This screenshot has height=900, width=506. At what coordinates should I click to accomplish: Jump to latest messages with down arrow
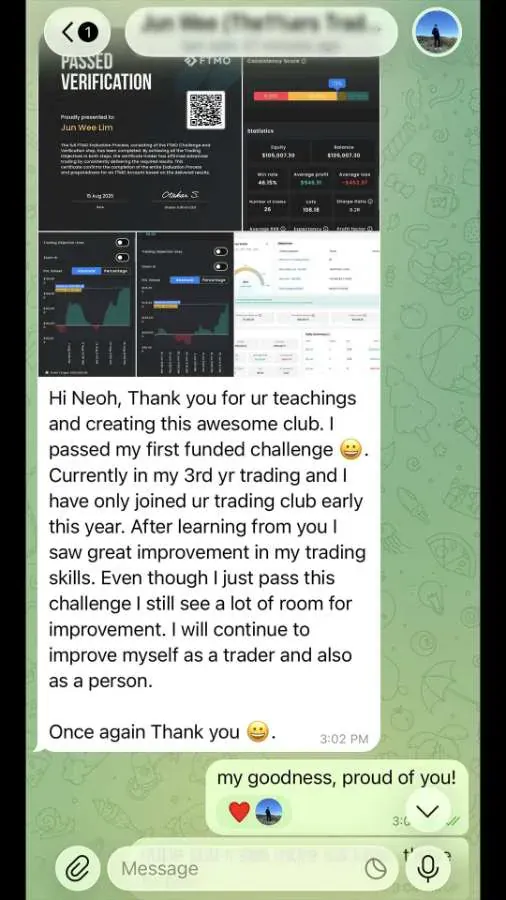click(x=427, y=810)
